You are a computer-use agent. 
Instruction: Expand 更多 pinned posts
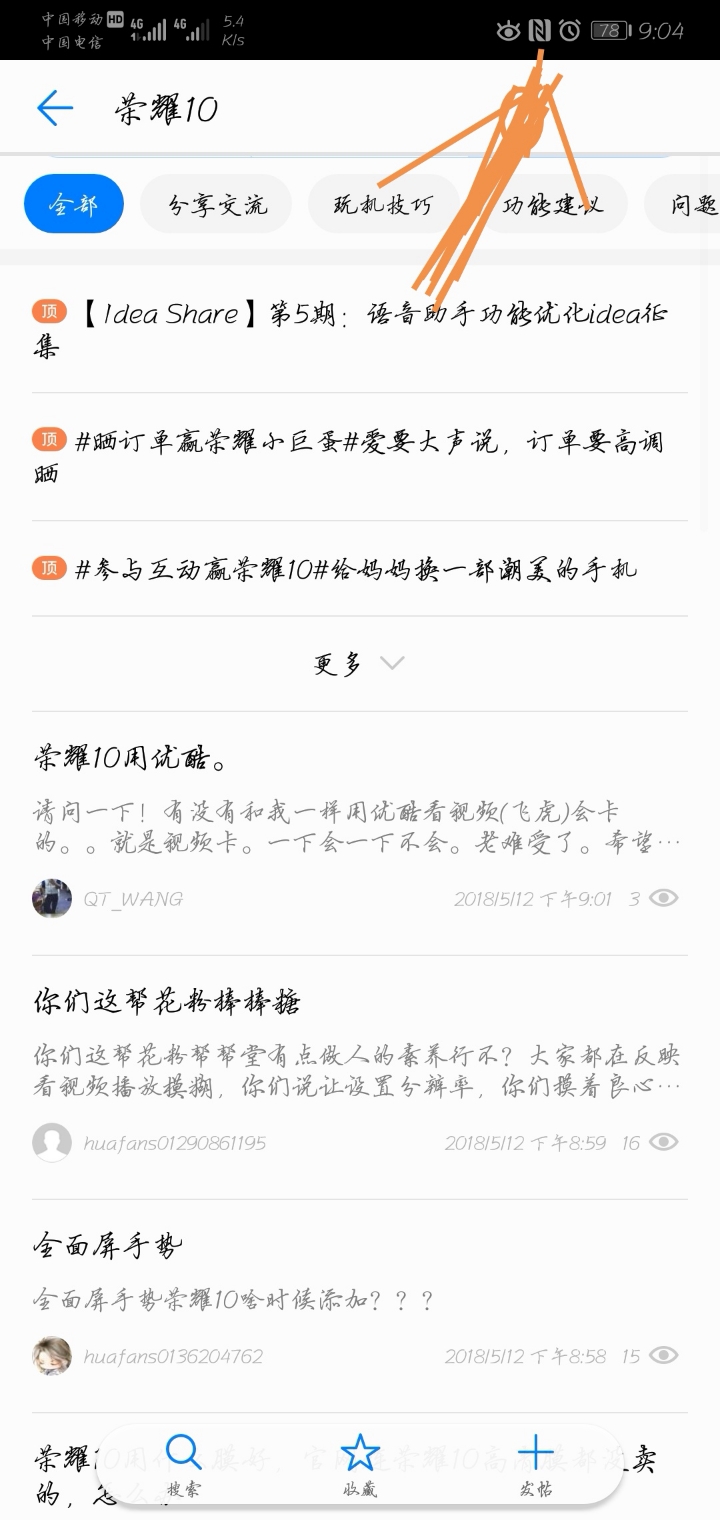(358, 663)
